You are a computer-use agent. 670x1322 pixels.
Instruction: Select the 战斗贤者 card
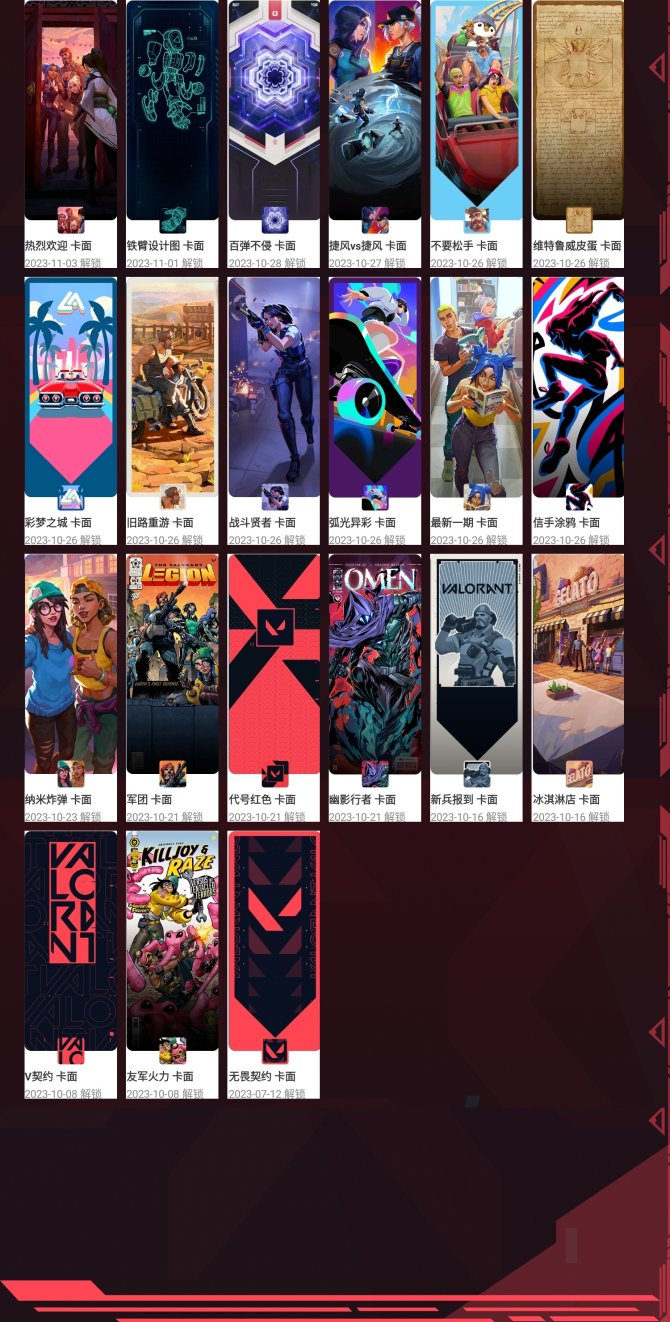(274, 387)
